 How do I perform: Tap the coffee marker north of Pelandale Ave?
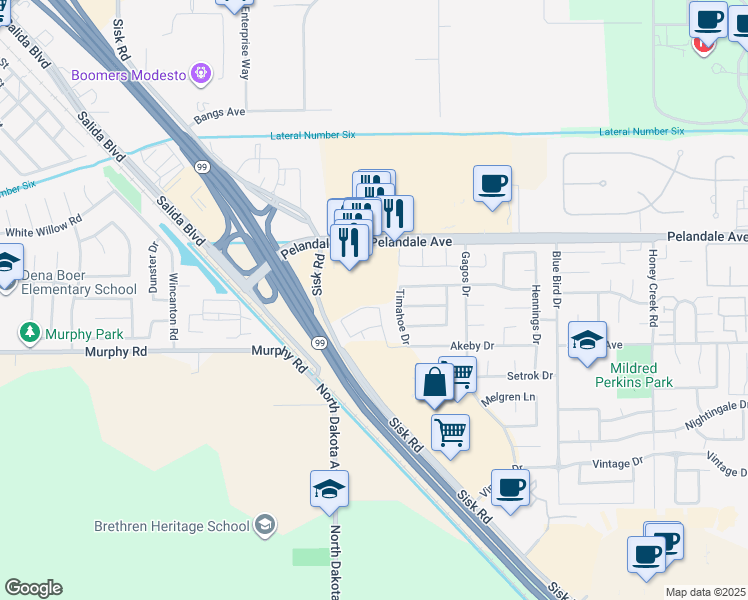491,185
